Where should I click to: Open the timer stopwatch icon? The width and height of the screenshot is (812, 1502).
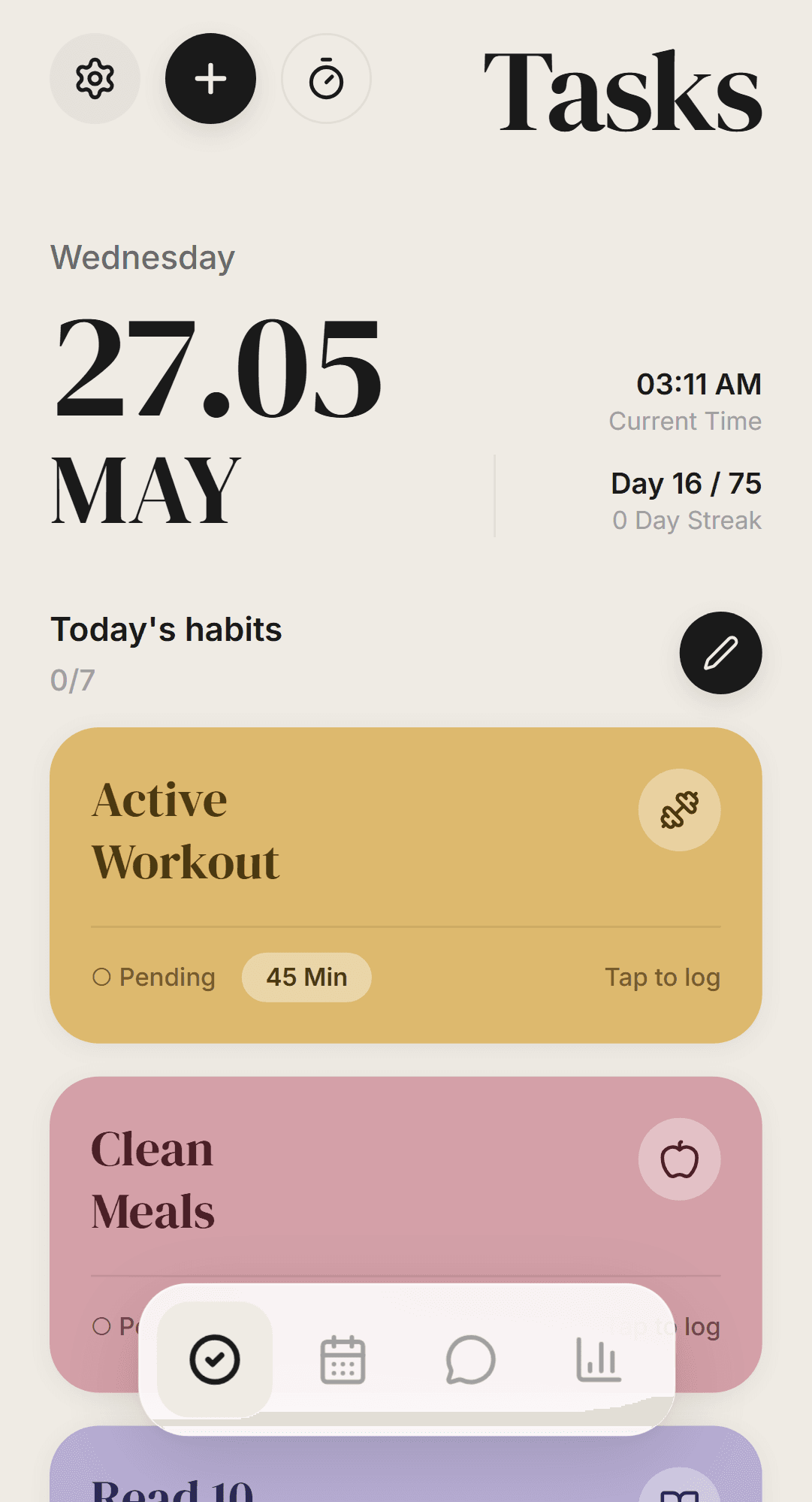(x=326, y=79)
